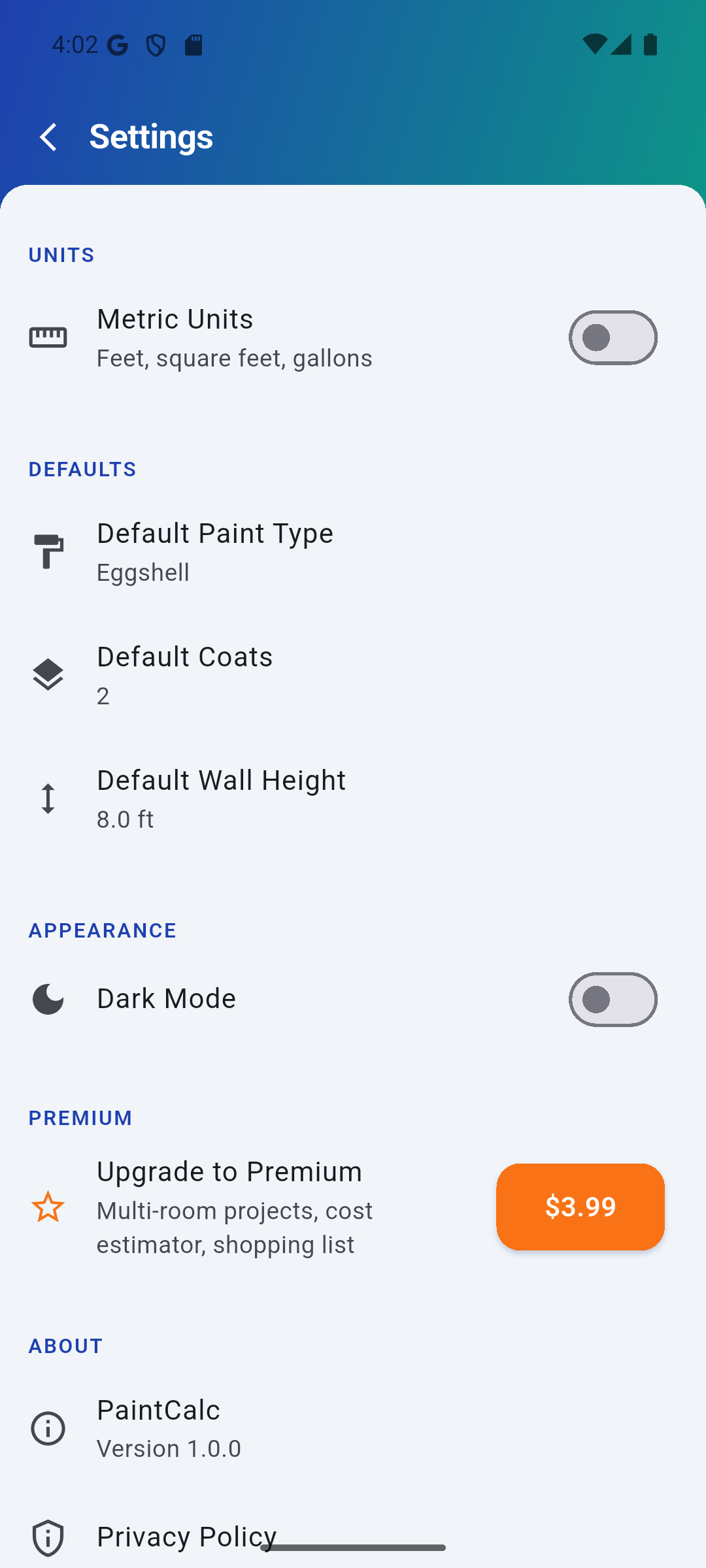
Task: Select the ruler icon beside Metric Units
Action: point(48,337)
